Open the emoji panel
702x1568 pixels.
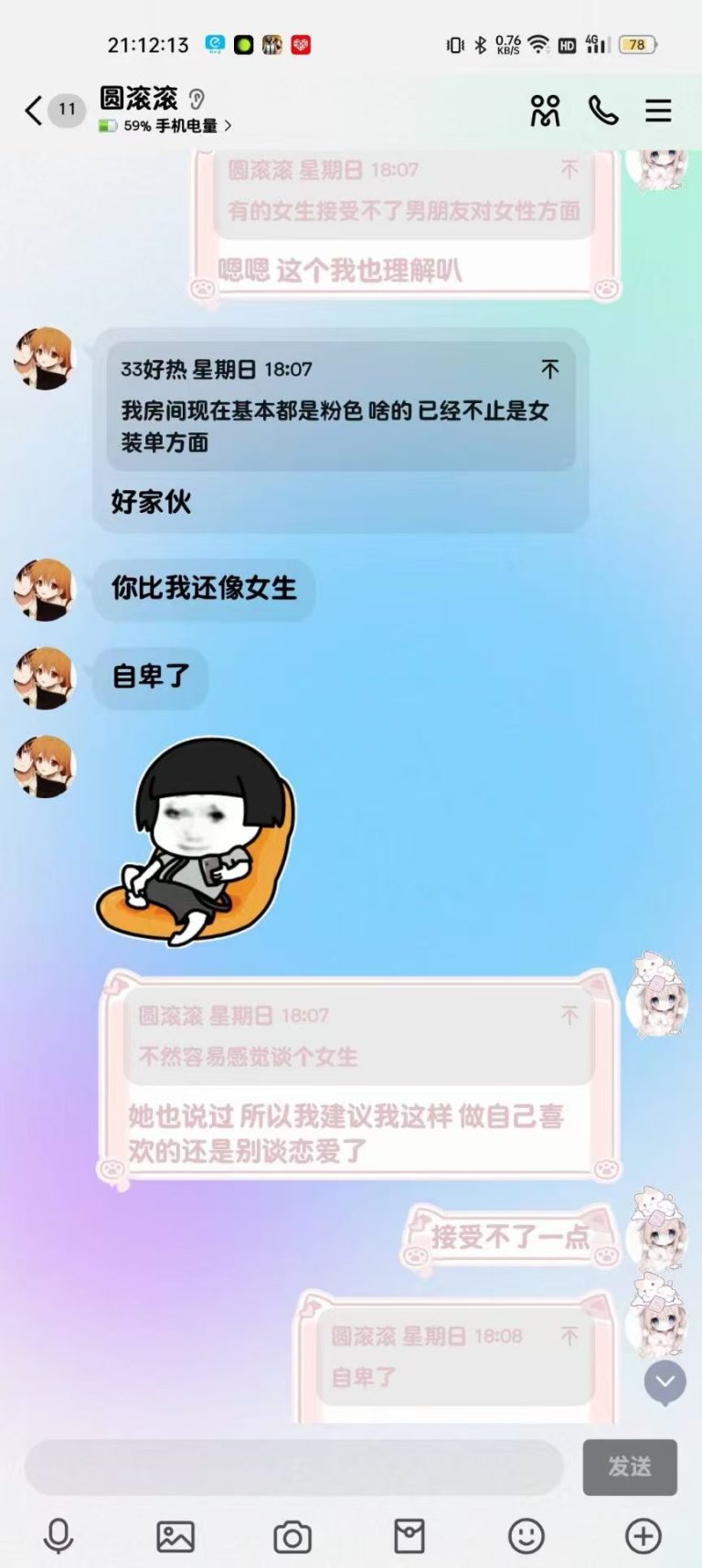[526, 1537]
